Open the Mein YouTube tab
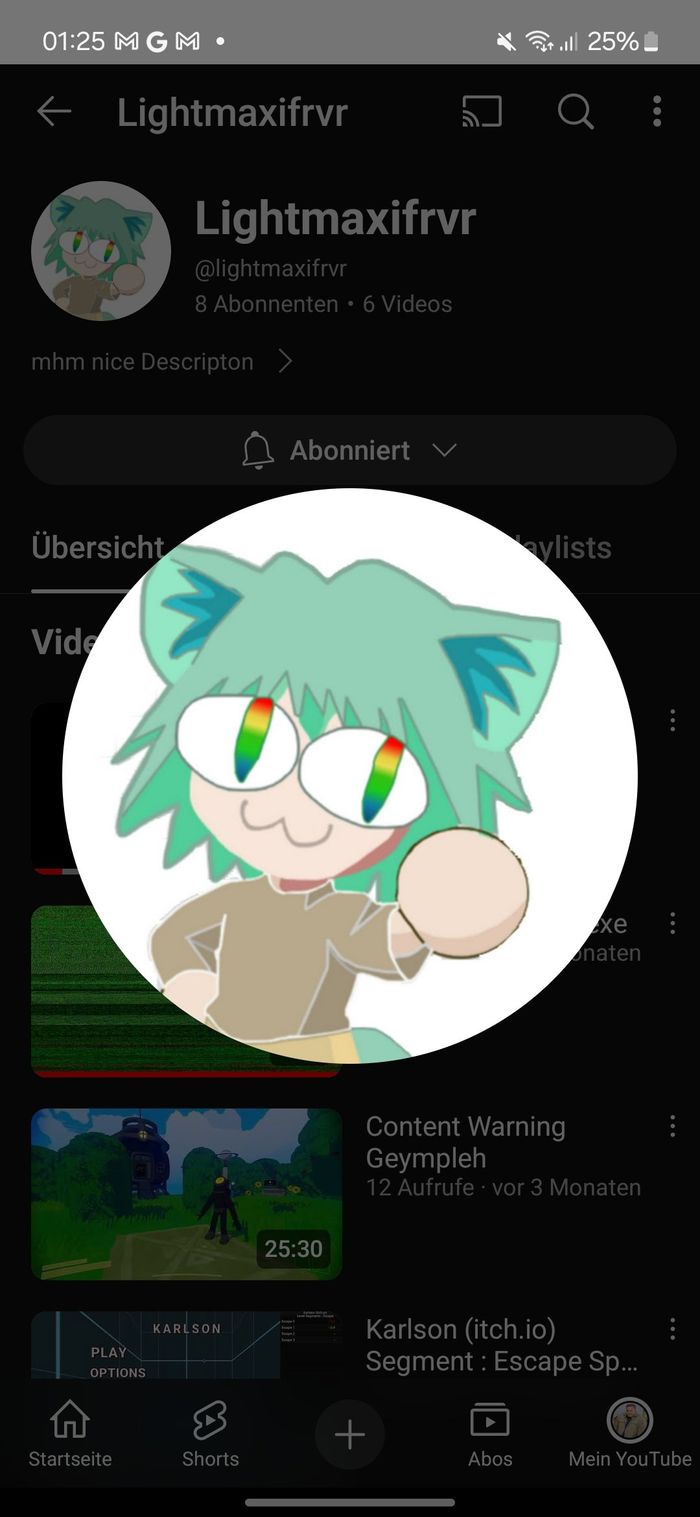 tap(630, 1432)
